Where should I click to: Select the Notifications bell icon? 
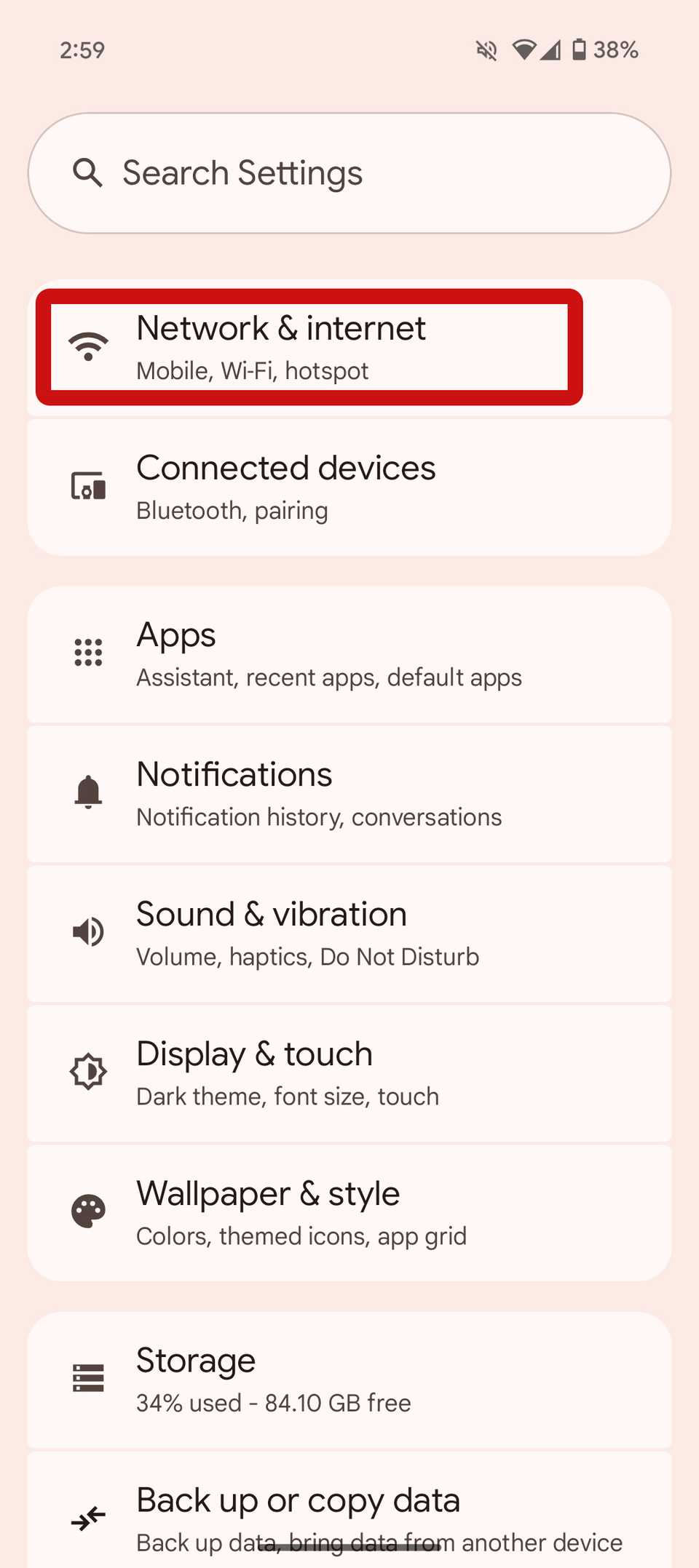point(87,792)
